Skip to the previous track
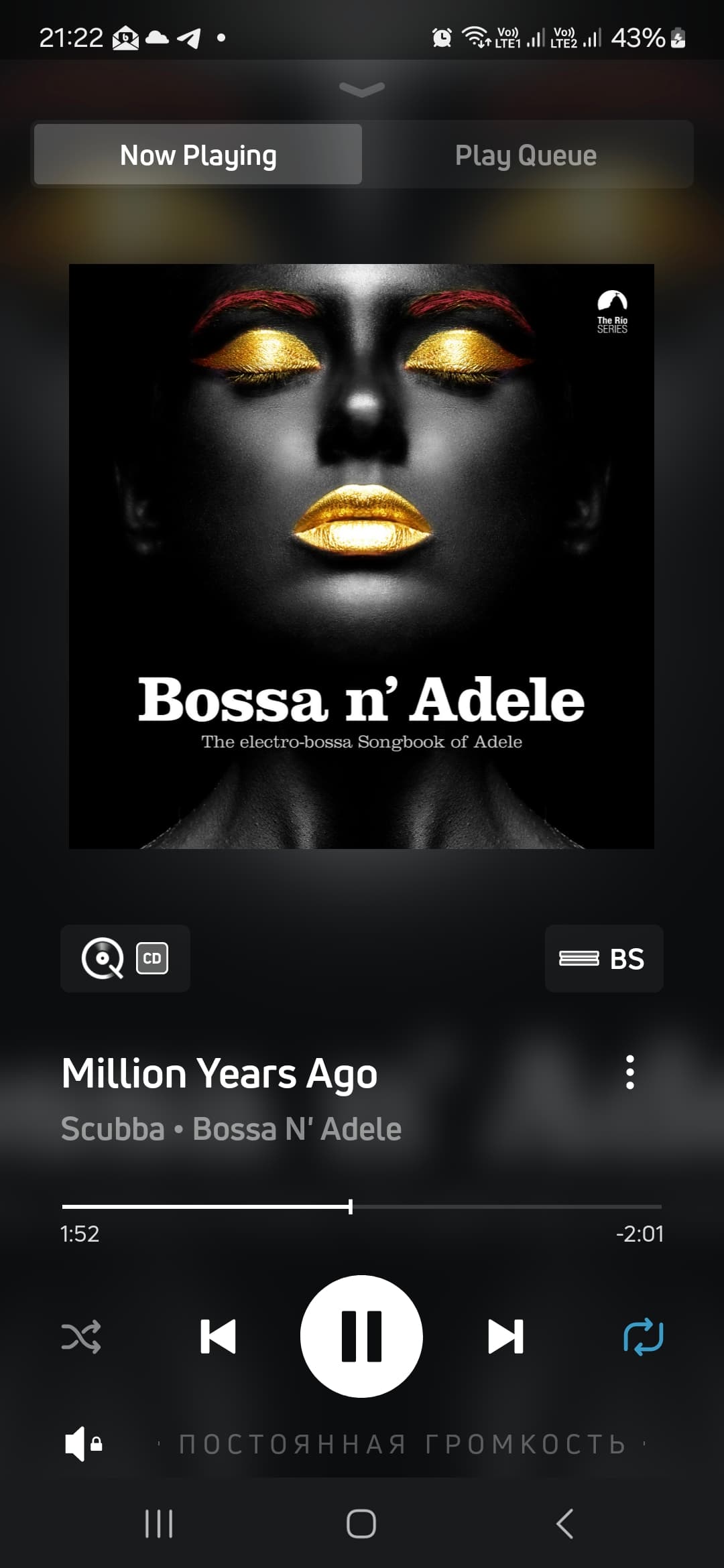 [x=218, y=1337]
